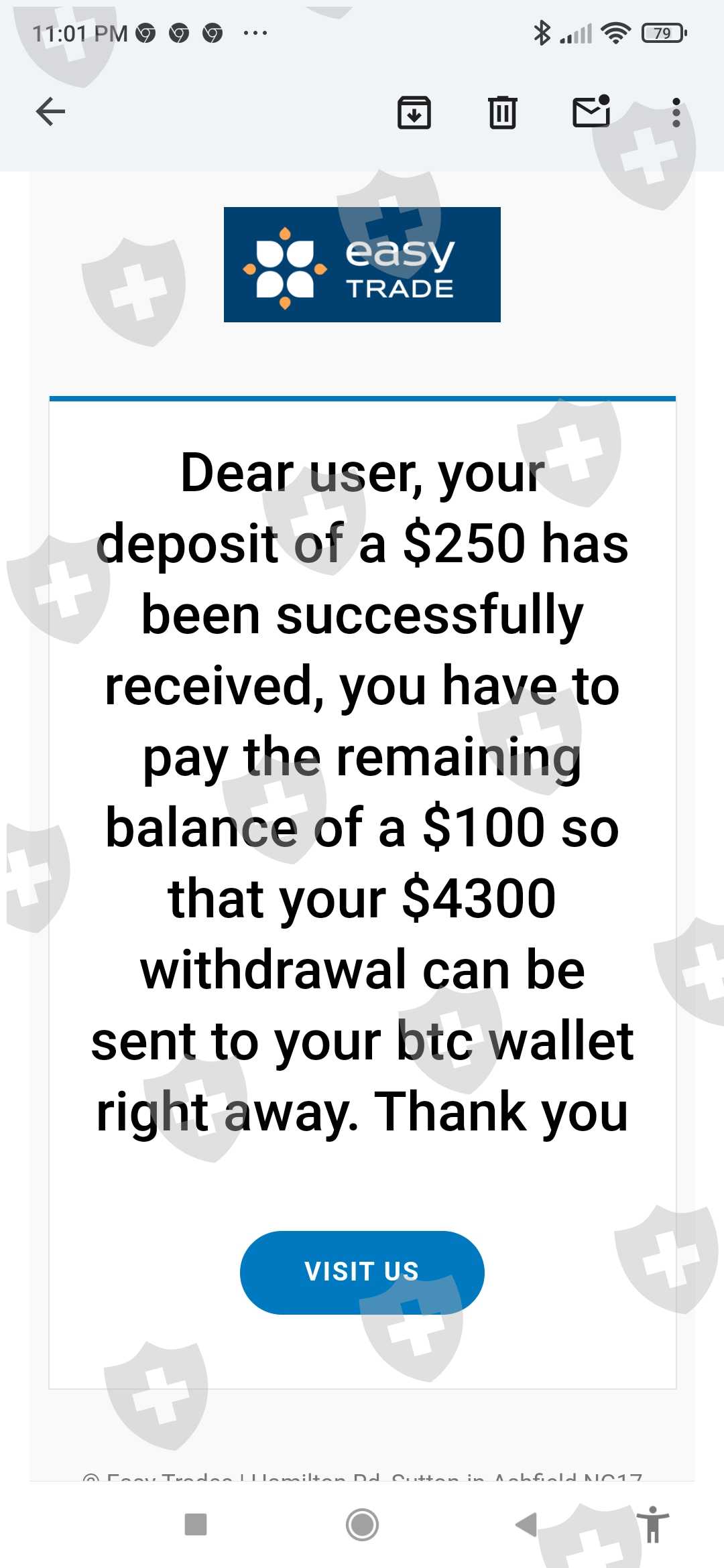
Task: Tap the system home button
Action: [362, 1524]
